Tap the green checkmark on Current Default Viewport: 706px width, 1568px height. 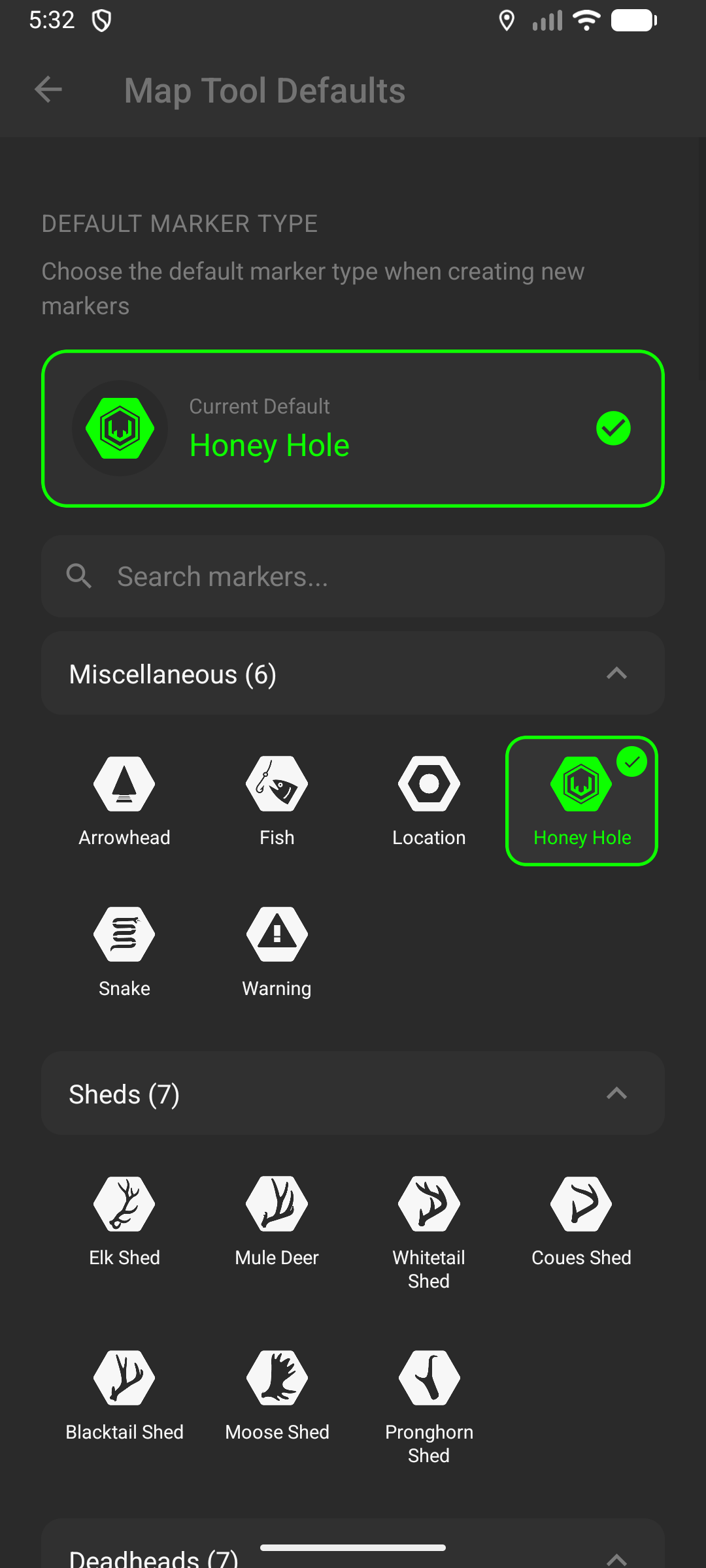tap(613, 428)
